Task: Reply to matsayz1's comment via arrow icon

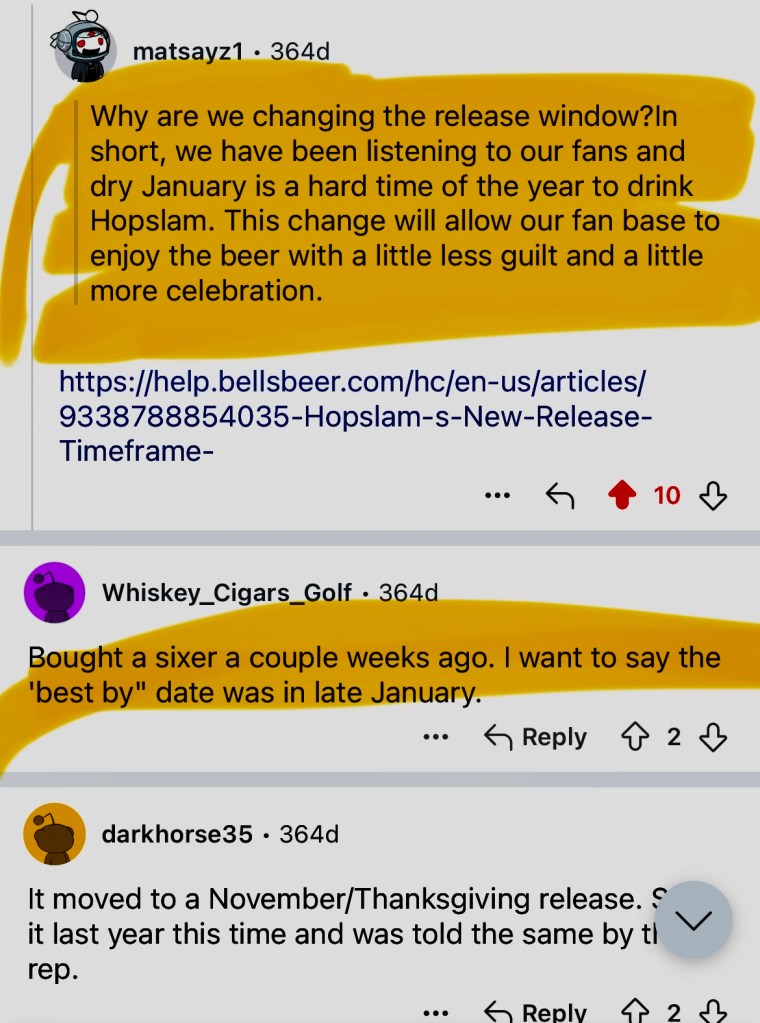Action: coord(559,494)
